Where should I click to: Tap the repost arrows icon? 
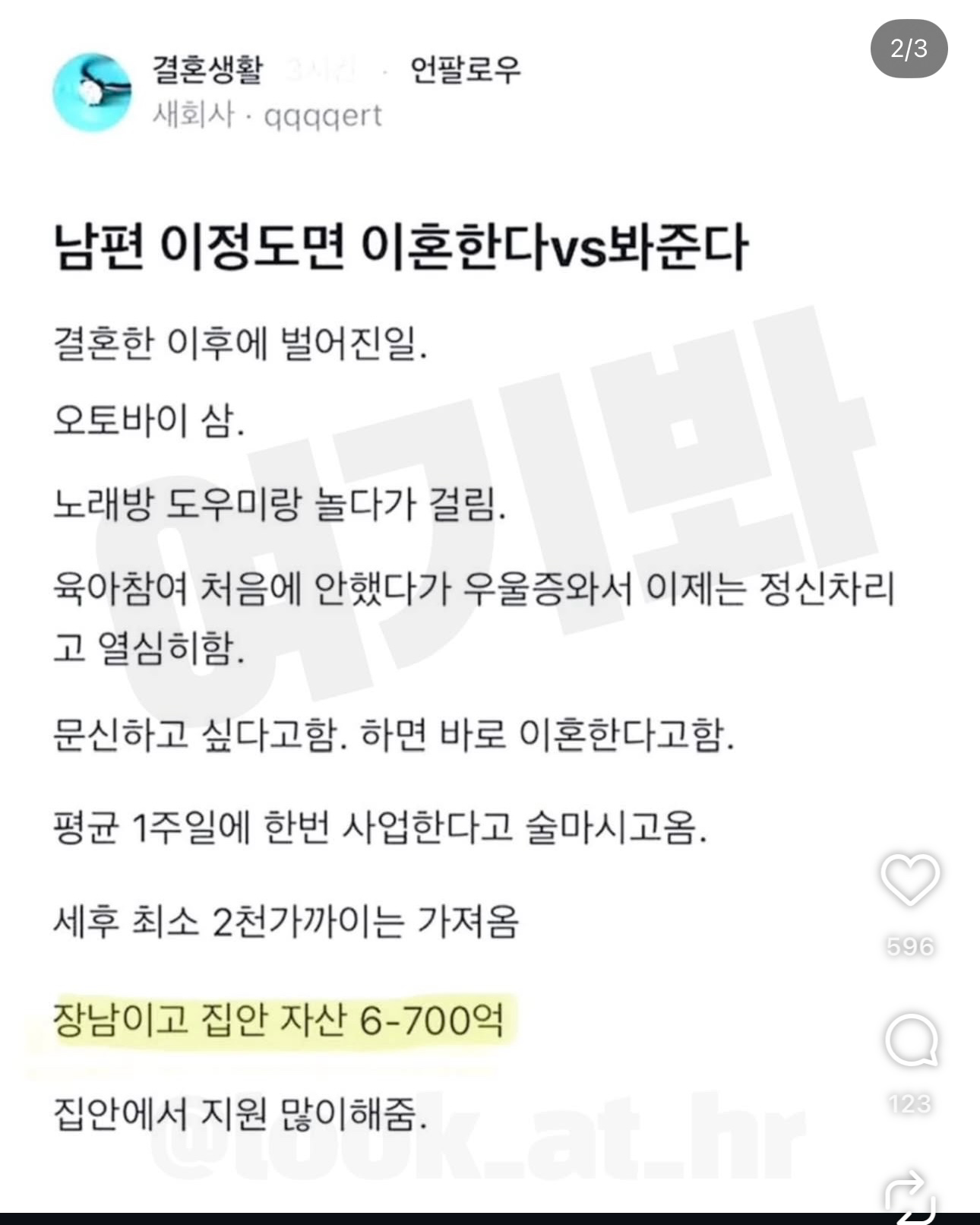910,1197
